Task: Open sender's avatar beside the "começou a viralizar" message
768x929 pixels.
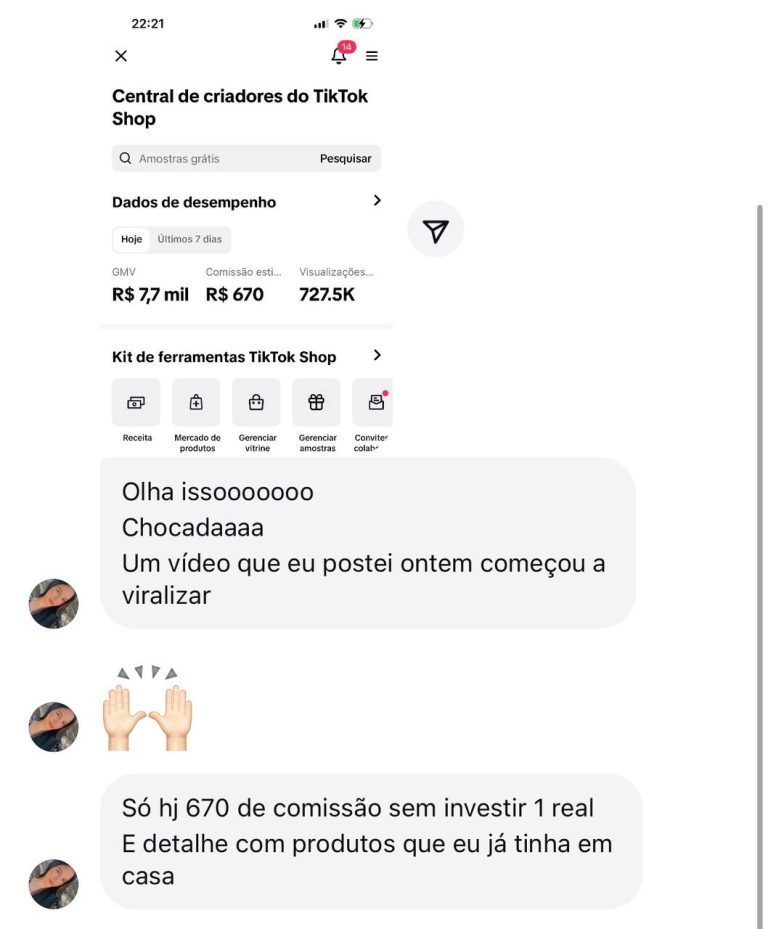Action: click(x=54, y=603)
